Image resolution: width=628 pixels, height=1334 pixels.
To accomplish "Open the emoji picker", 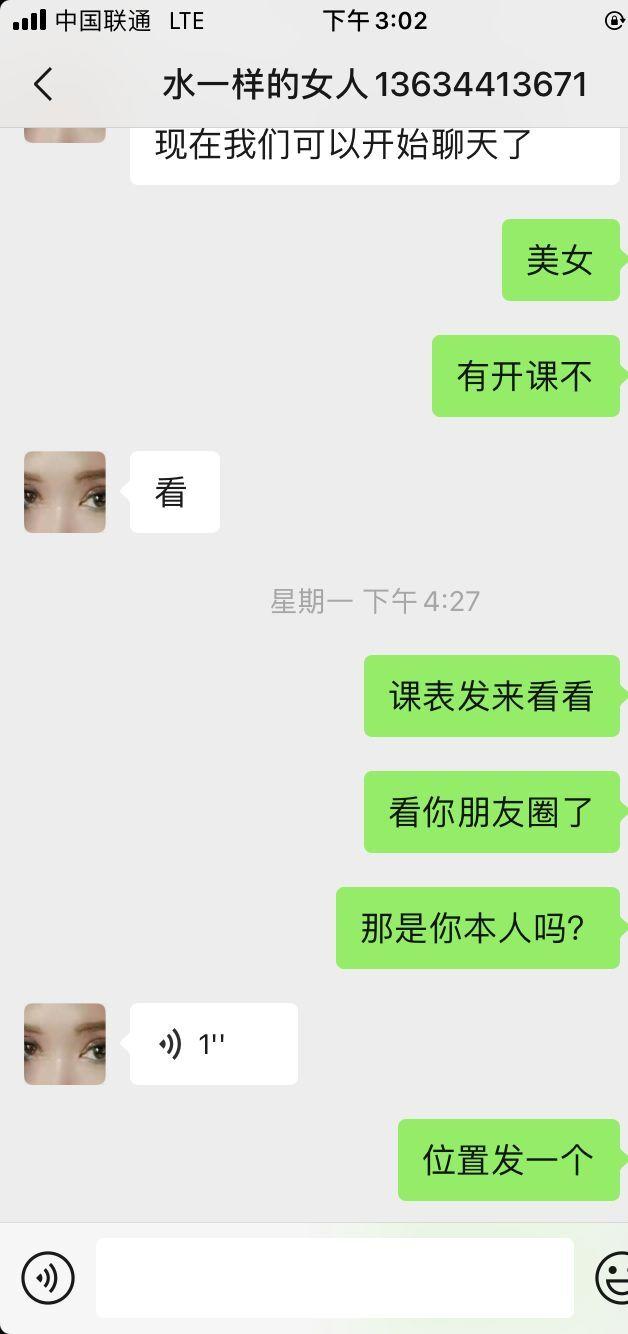I will (x=612, y=1277).
